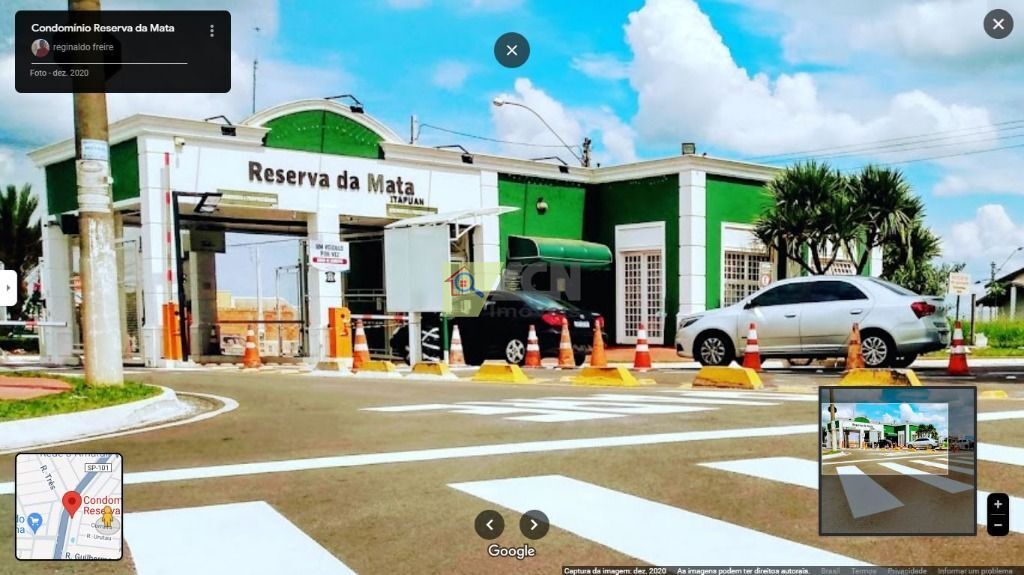
Task: Zoom out with the minus button
Action: [x=997, y=525]
